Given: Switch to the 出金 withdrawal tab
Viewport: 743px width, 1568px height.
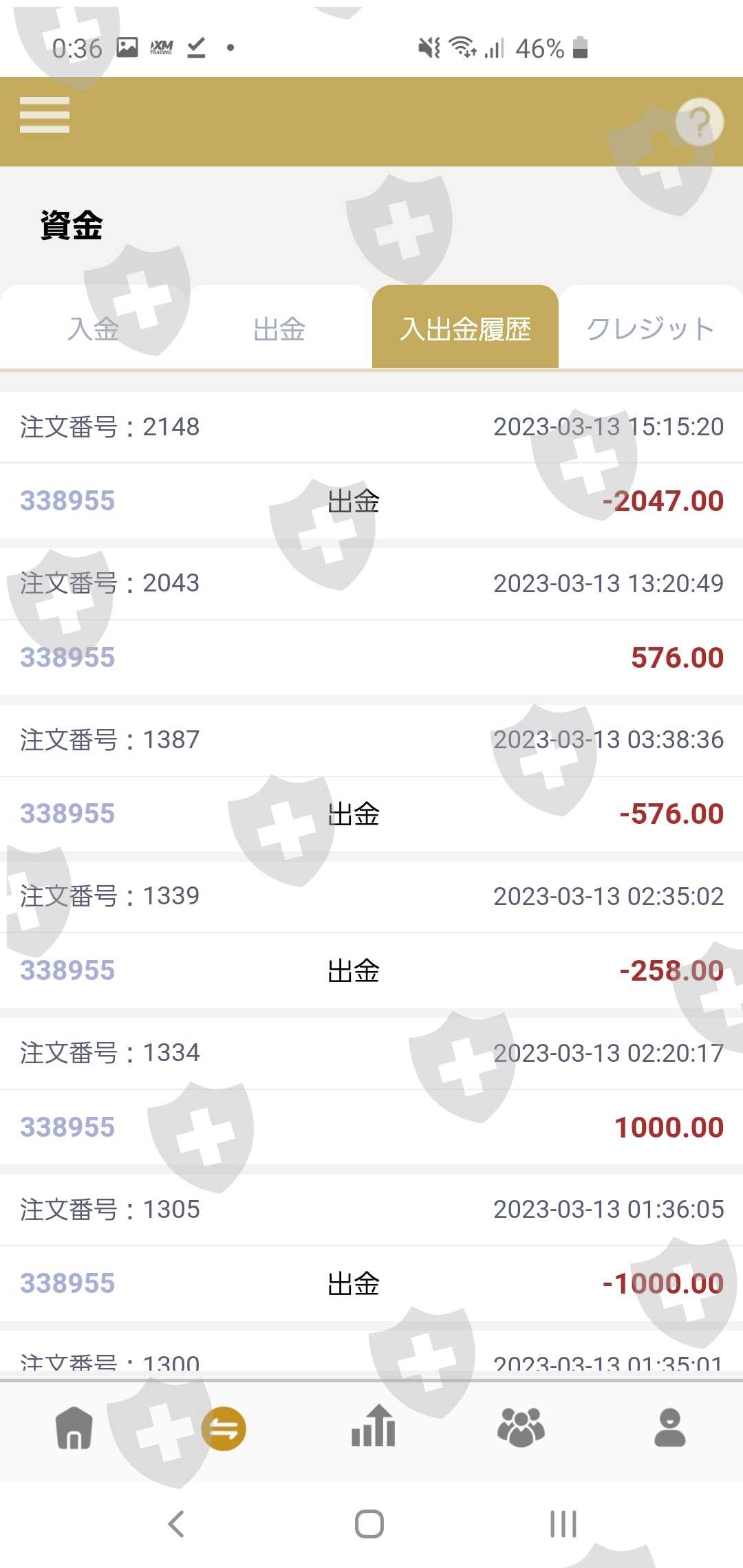Looking at the screenshot, I should click(279, 329).
